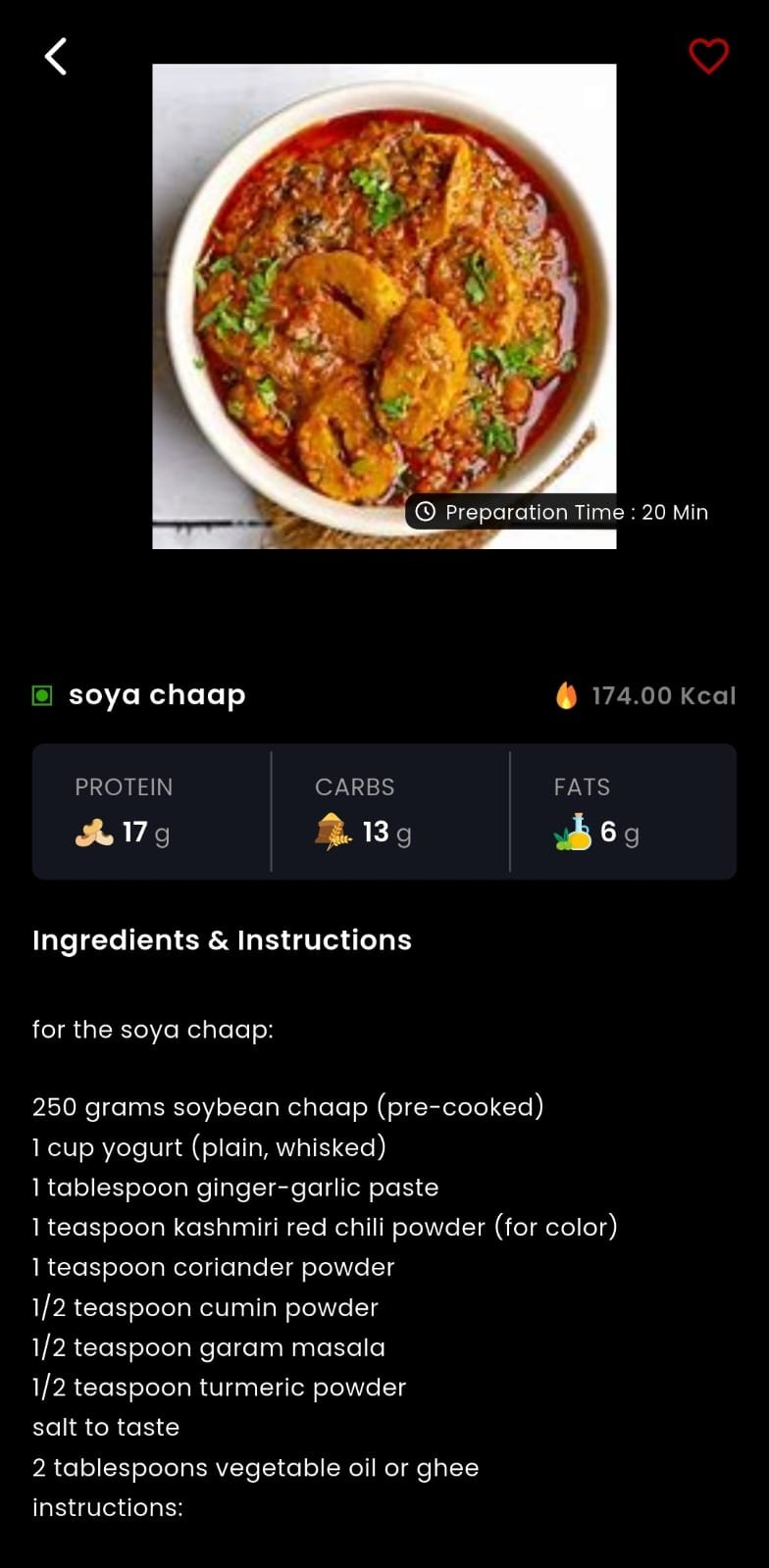Screen dimensions: 769x1568
Task: Go back from the soya chaap recipe
Action: [x=56, y=57]
